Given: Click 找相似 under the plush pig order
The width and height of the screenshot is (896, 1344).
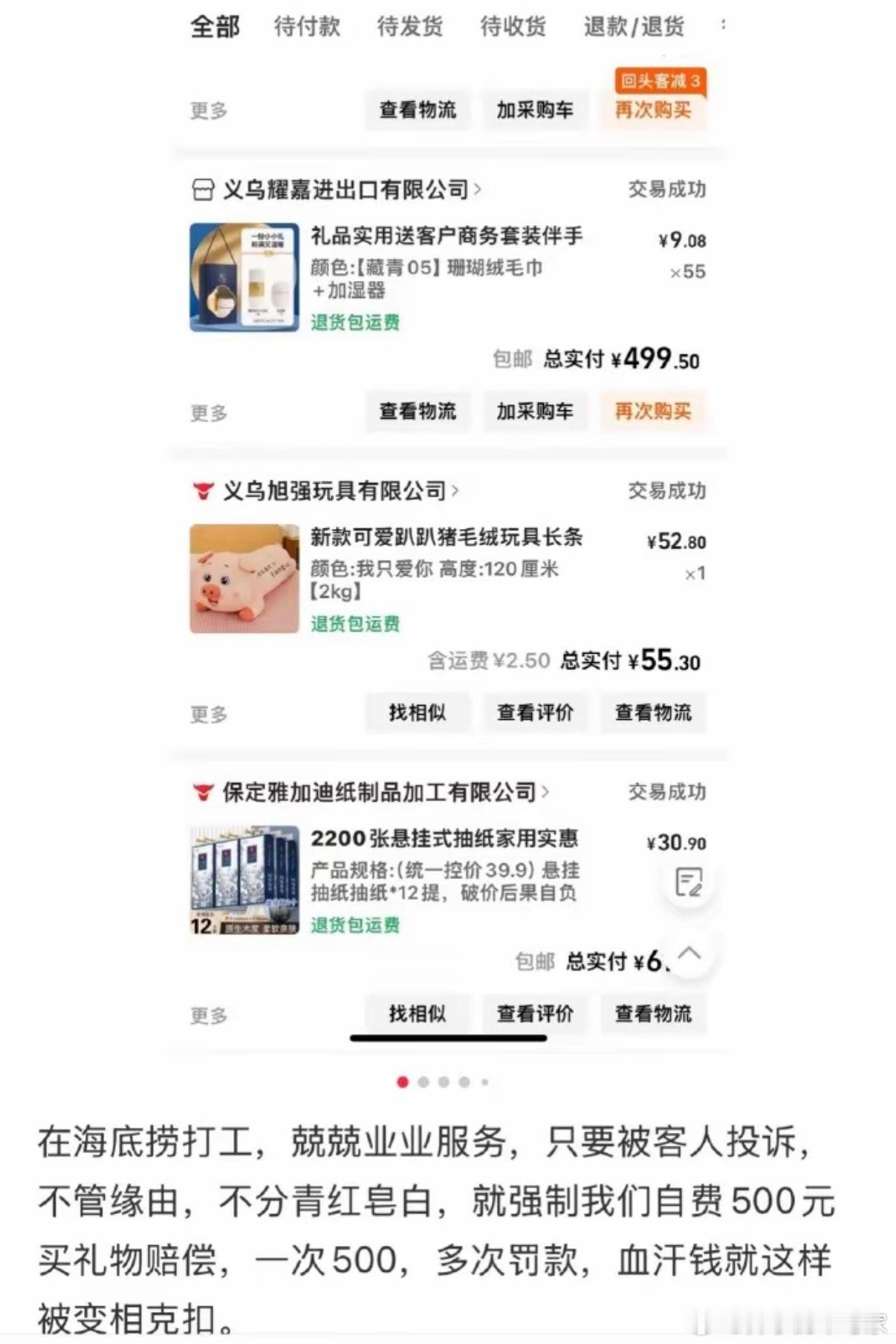Looking at the screenshot, I should pos(417,712).
